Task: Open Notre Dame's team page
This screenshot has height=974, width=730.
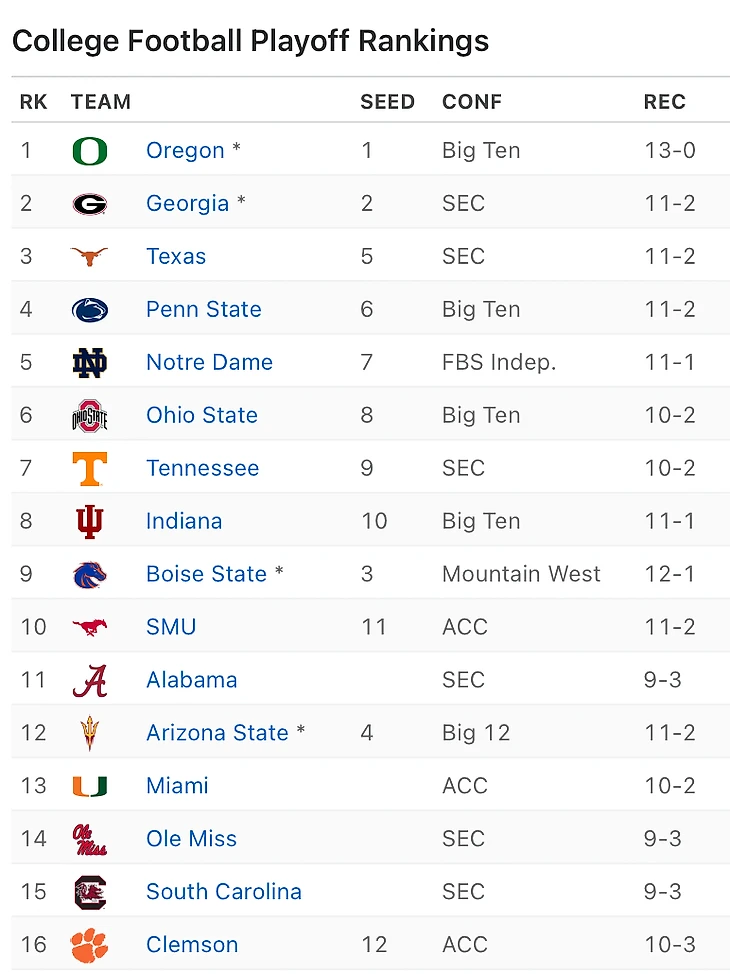Action: [209, 363]
